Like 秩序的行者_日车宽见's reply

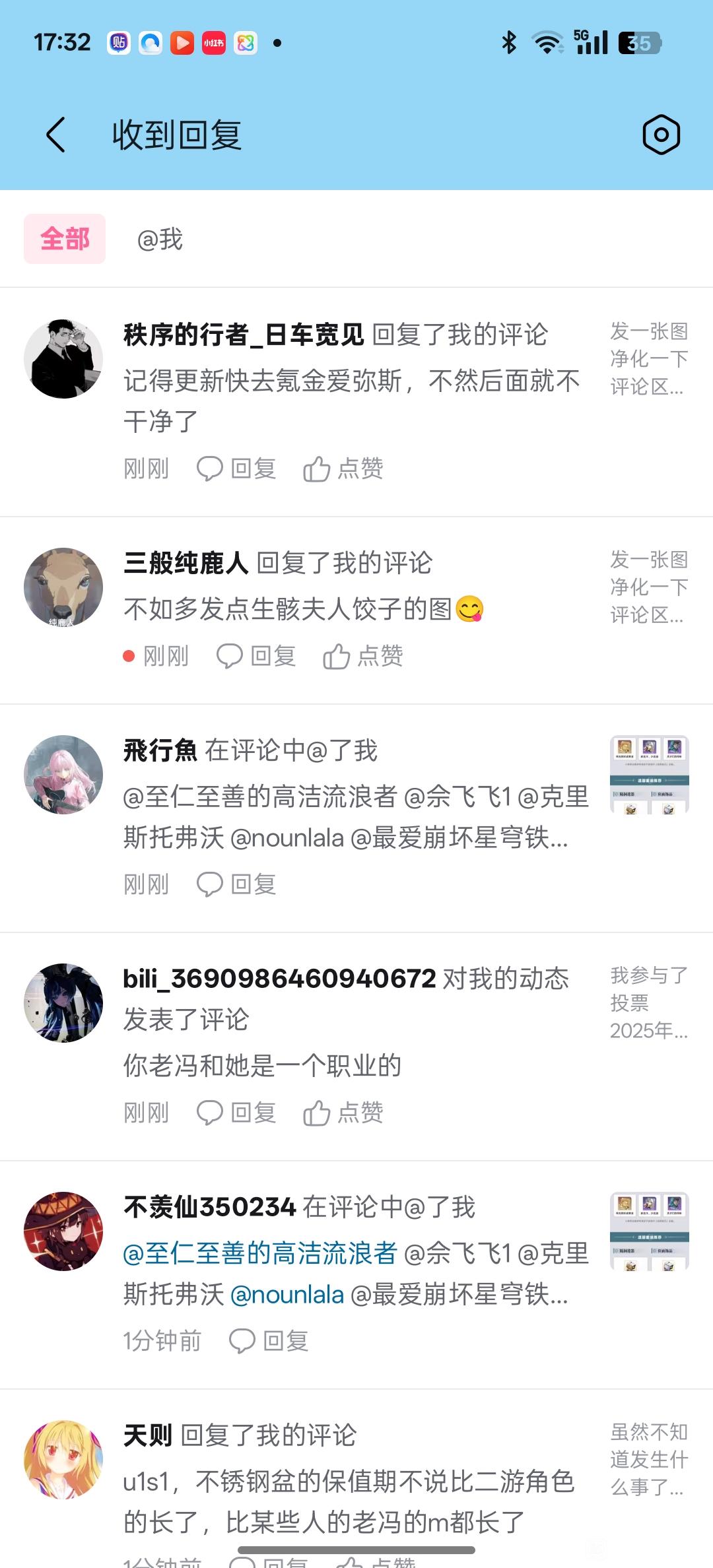point(343,469)
